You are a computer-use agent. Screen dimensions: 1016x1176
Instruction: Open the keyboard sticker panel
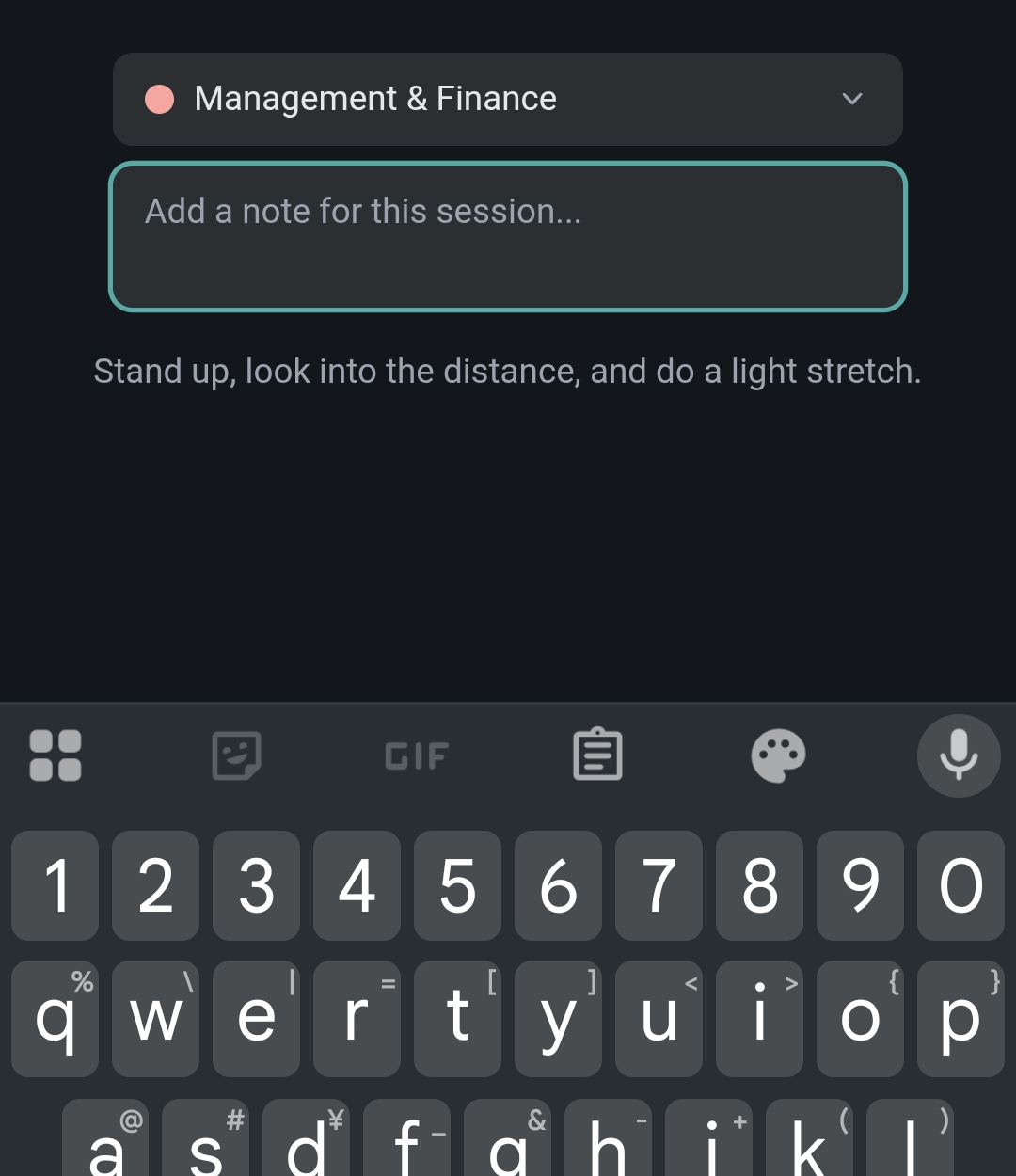click(236, 755)
